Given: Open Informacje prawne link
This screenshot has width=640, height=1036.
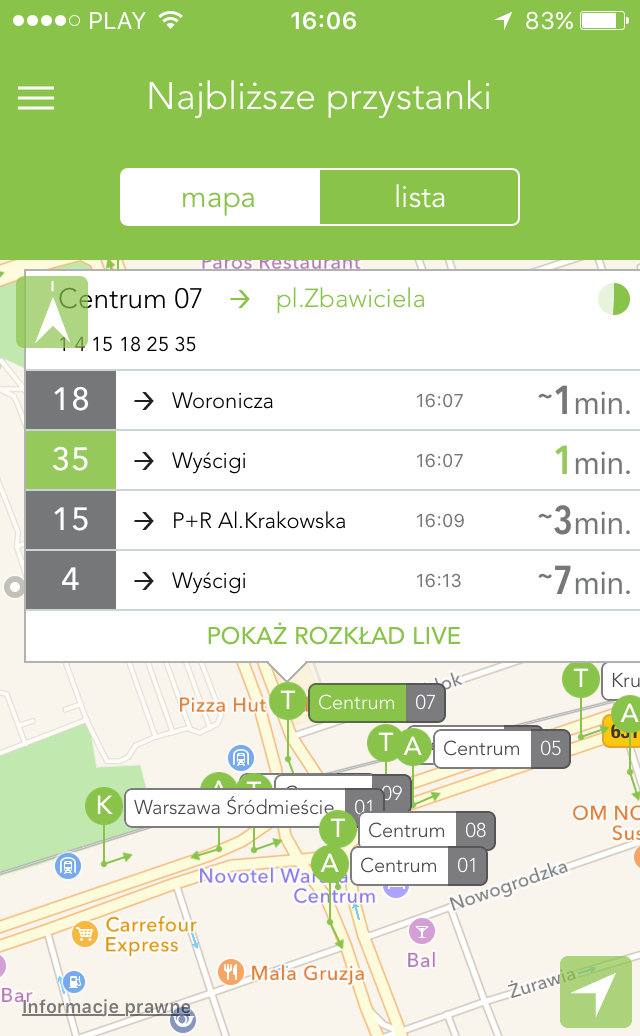Looking at the screenshot, I should [106, 1007].
